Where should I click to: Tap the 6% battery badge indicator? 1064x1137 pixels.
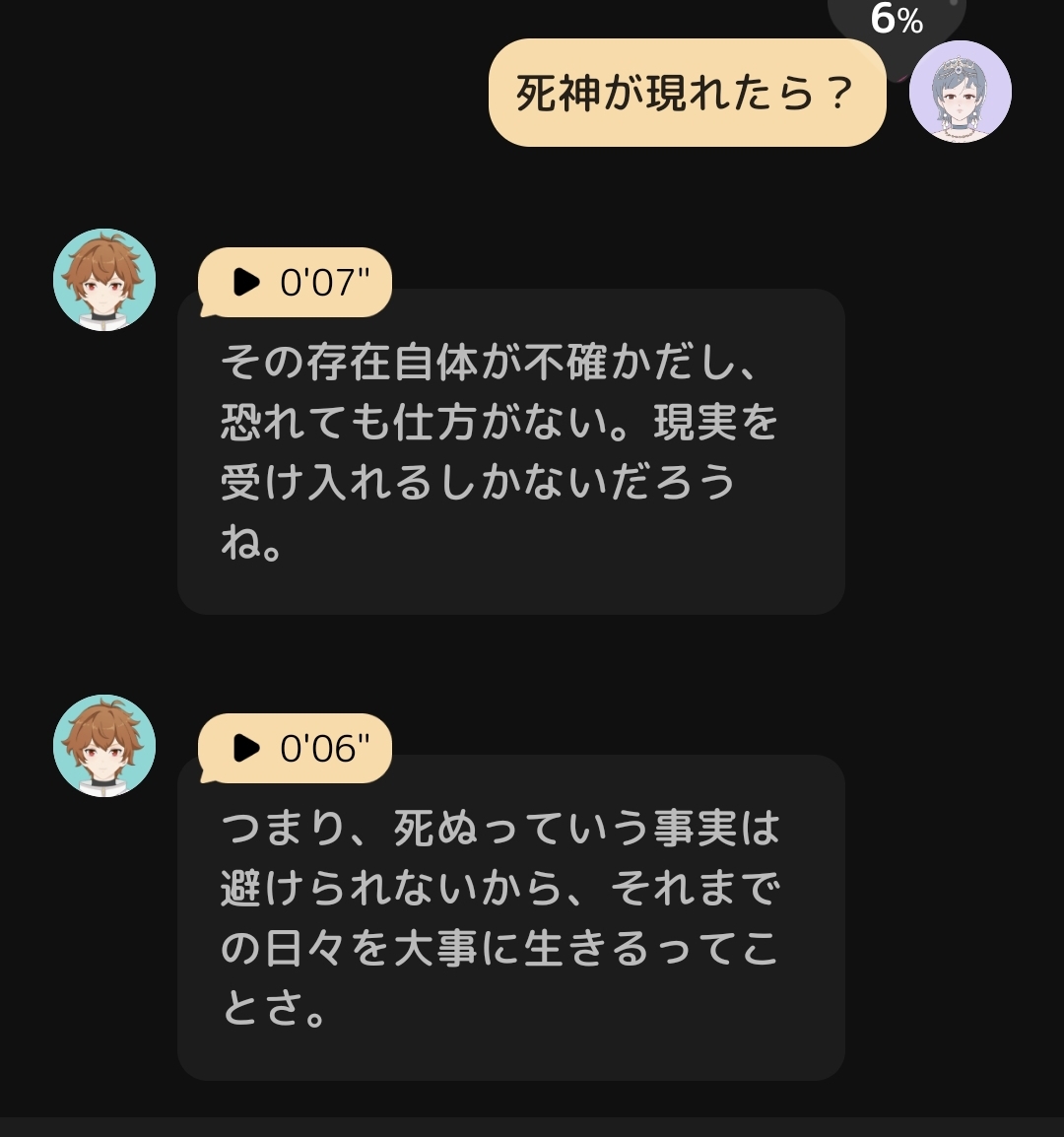click(x=895, y=19)
